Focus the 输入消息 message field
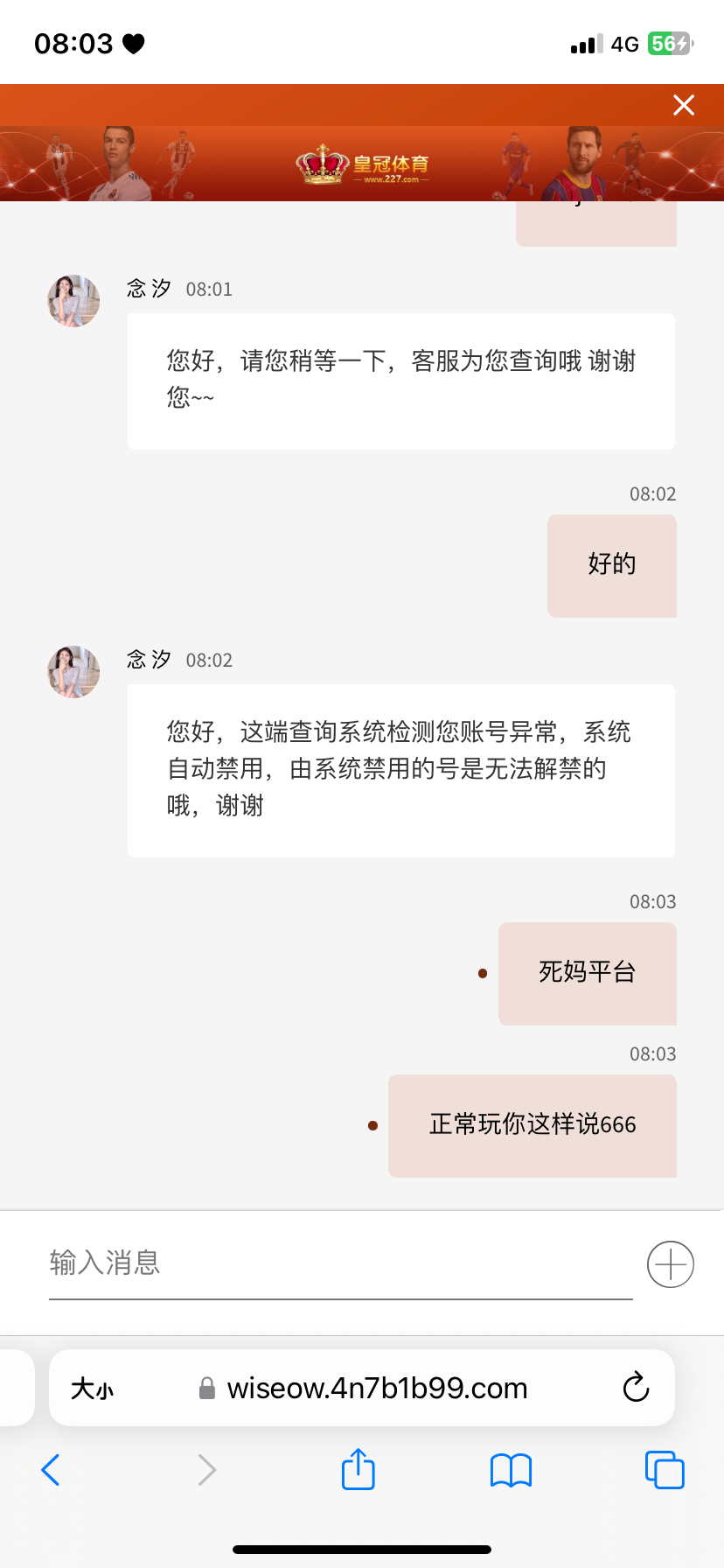The width and height of the screenshot is (724, 1568). click(x=339, y=1263)
